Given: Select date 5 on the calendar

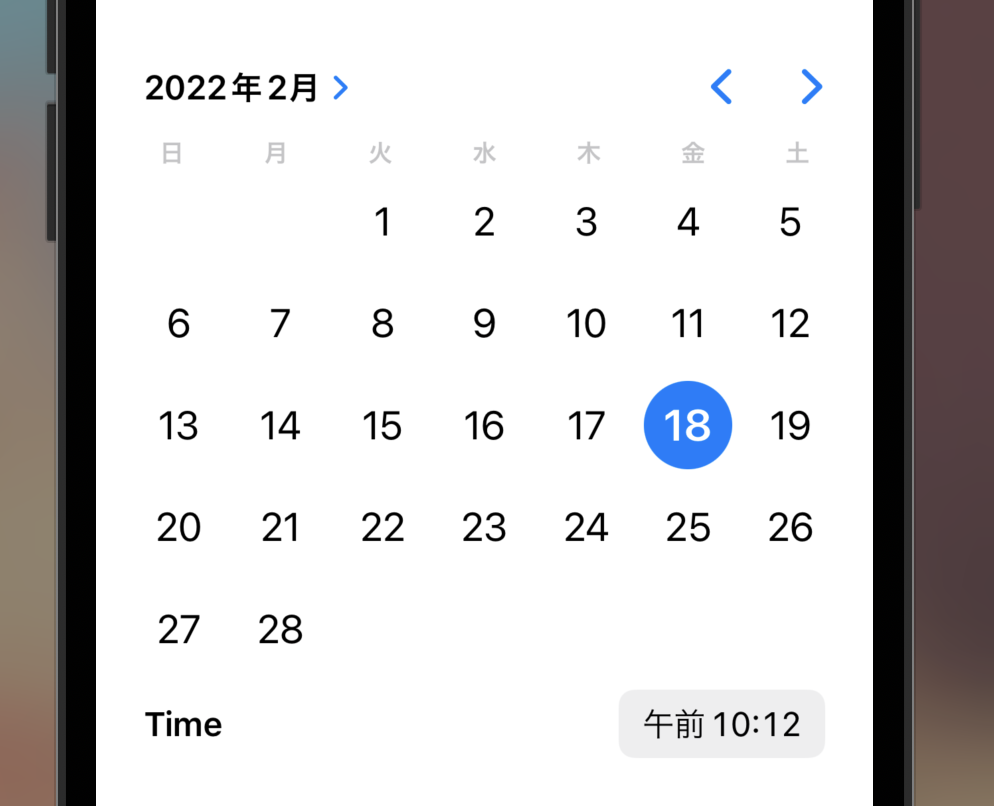Looking at the screenshot, I should [x=790, y=222].
